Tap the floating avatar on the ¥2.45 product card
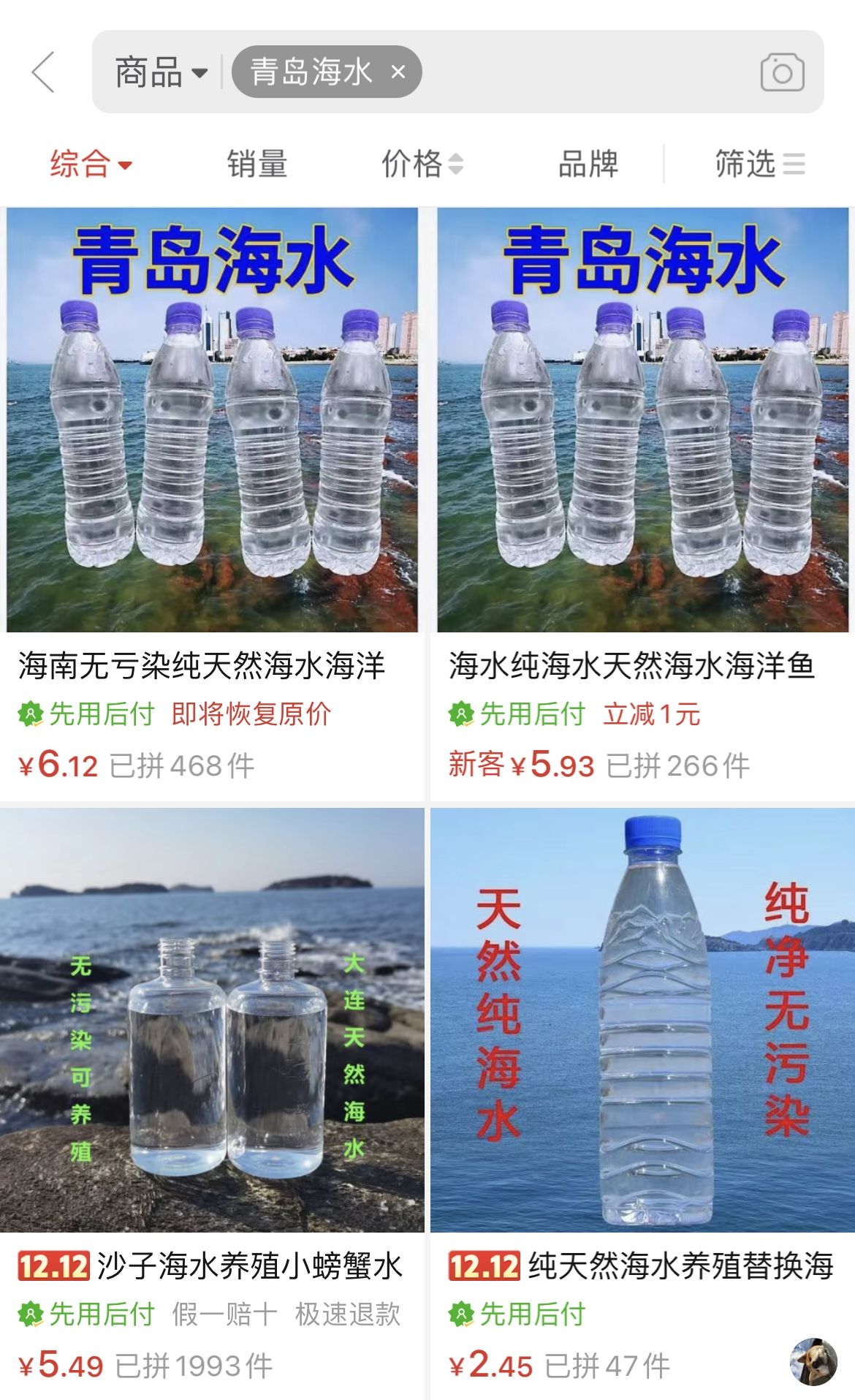This screenshot has width=855, height=1400. pos(813,1361)
